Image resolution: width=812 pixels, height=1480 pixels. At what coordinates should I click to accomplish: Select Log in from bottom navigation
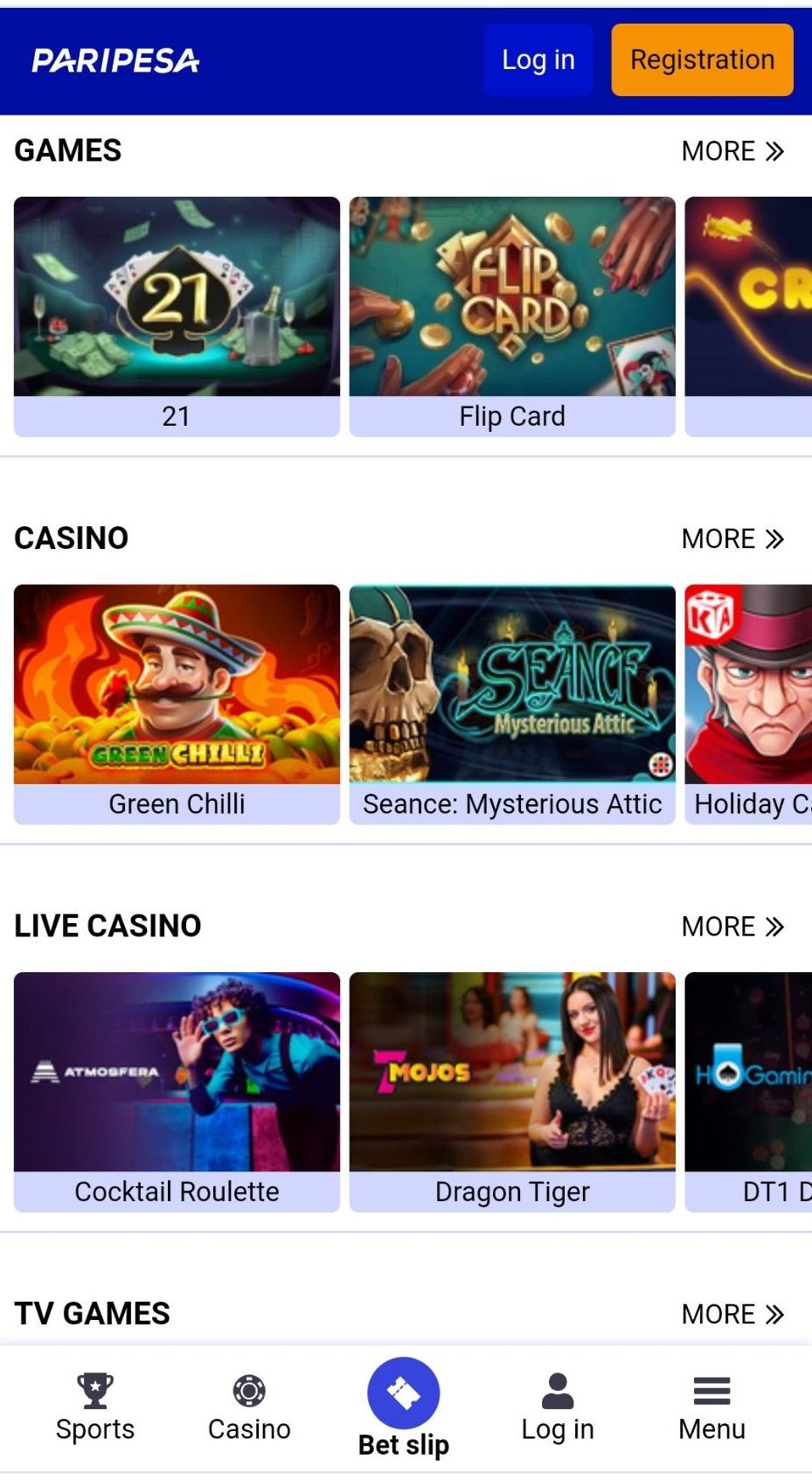click(558, 1407)
